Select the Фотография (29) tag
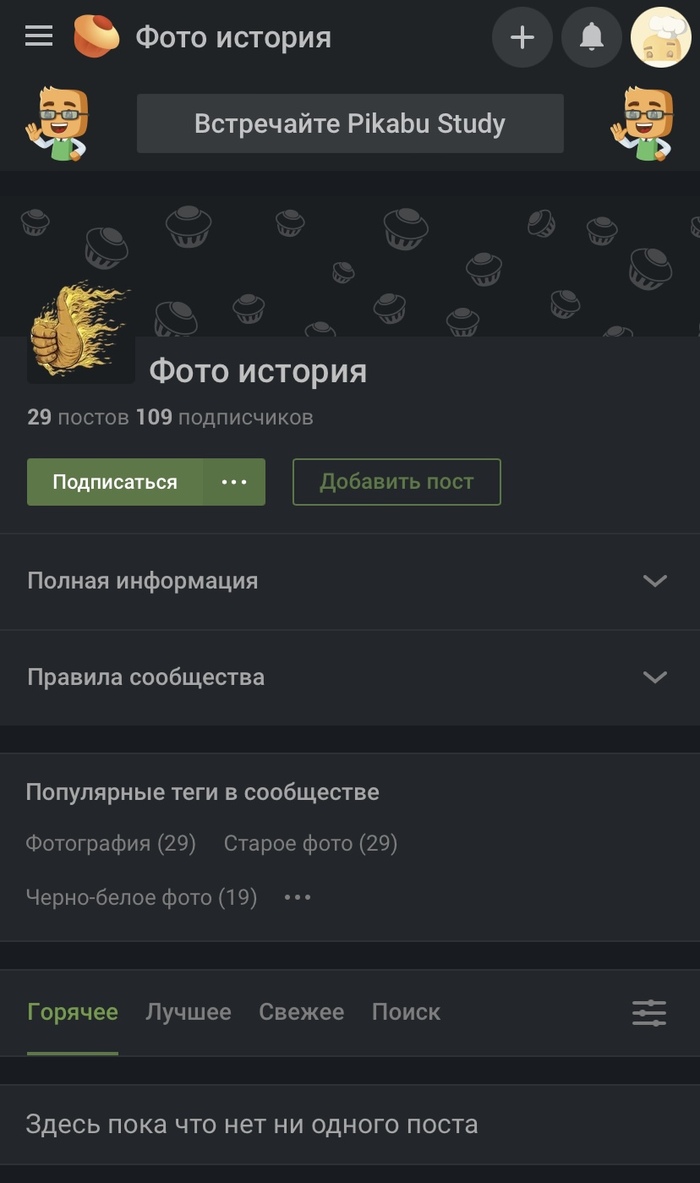This screenshot has width=700, height=1183. (111, 844)
